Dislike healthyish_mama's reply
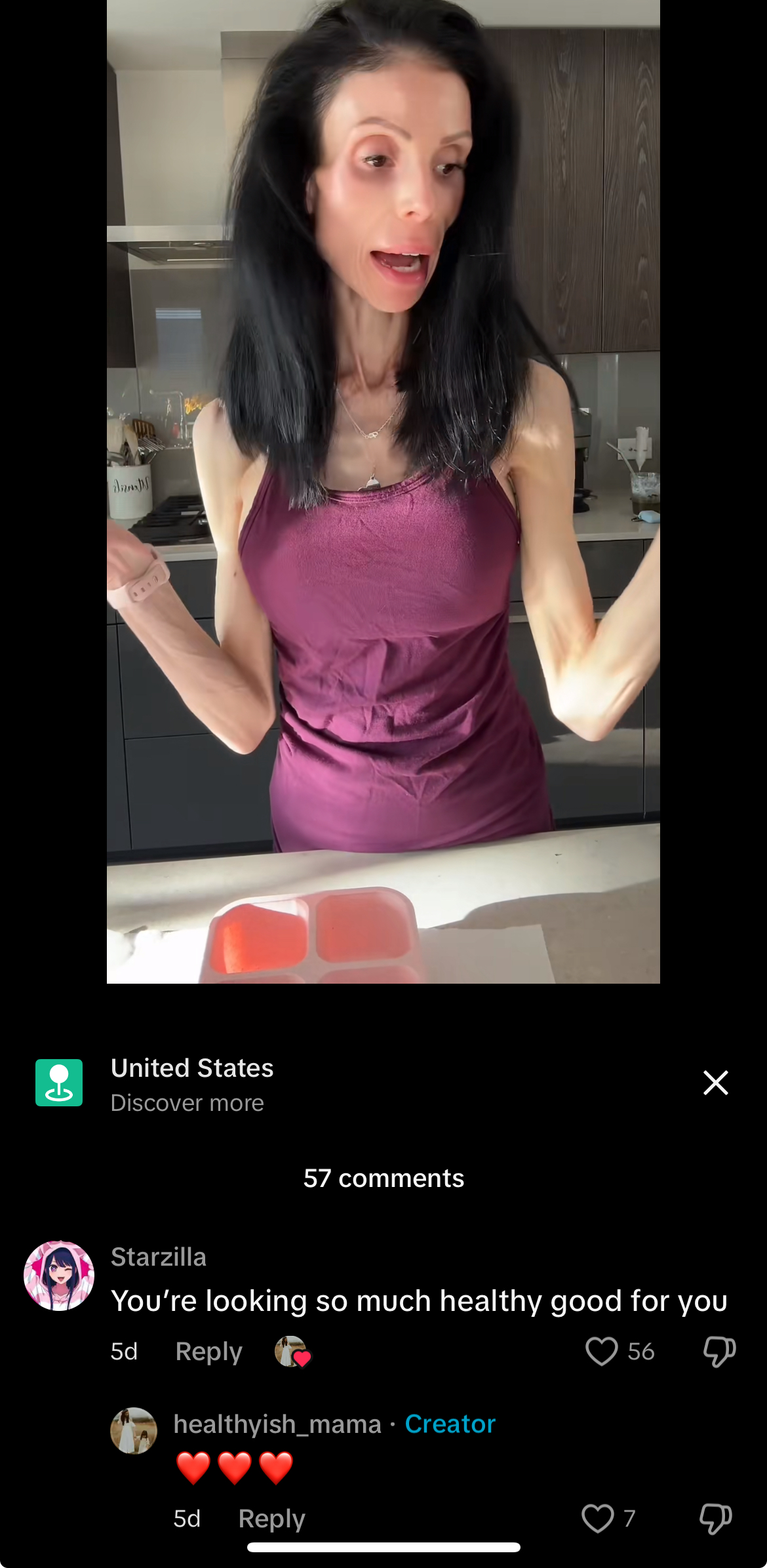 coord(716,1518)
